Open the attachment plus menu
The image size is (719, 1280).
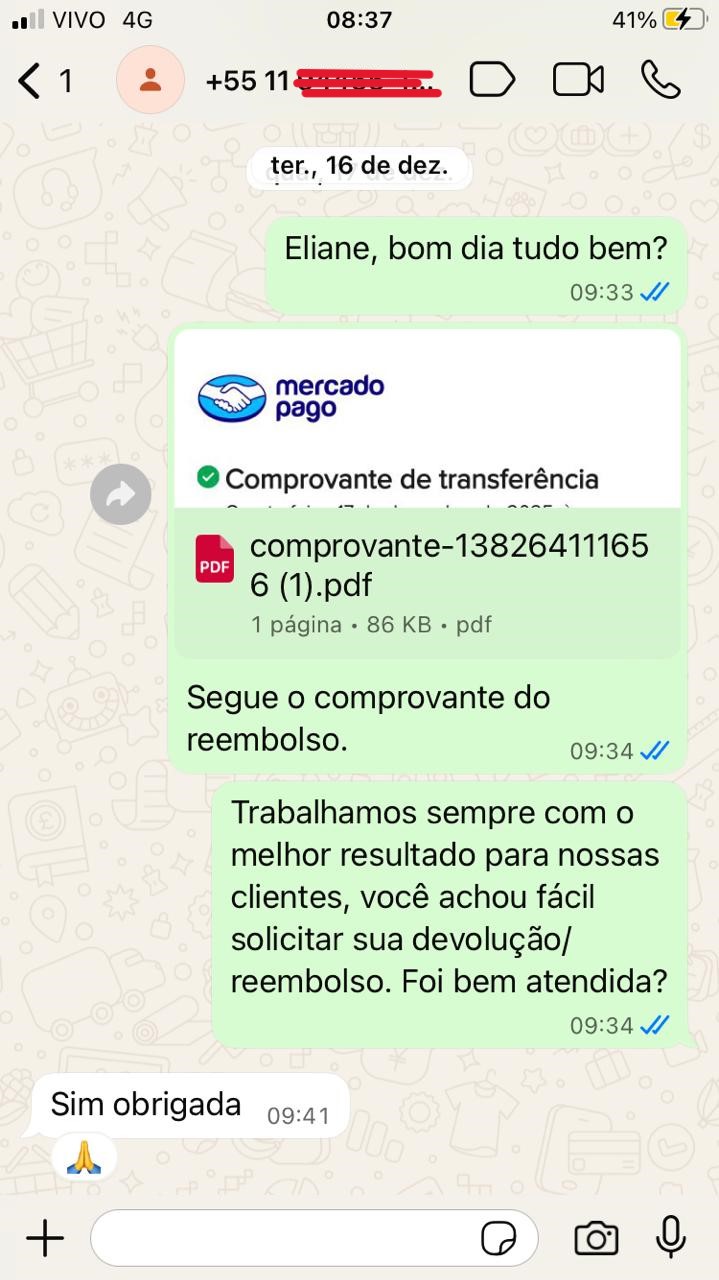coord(44,1238)
